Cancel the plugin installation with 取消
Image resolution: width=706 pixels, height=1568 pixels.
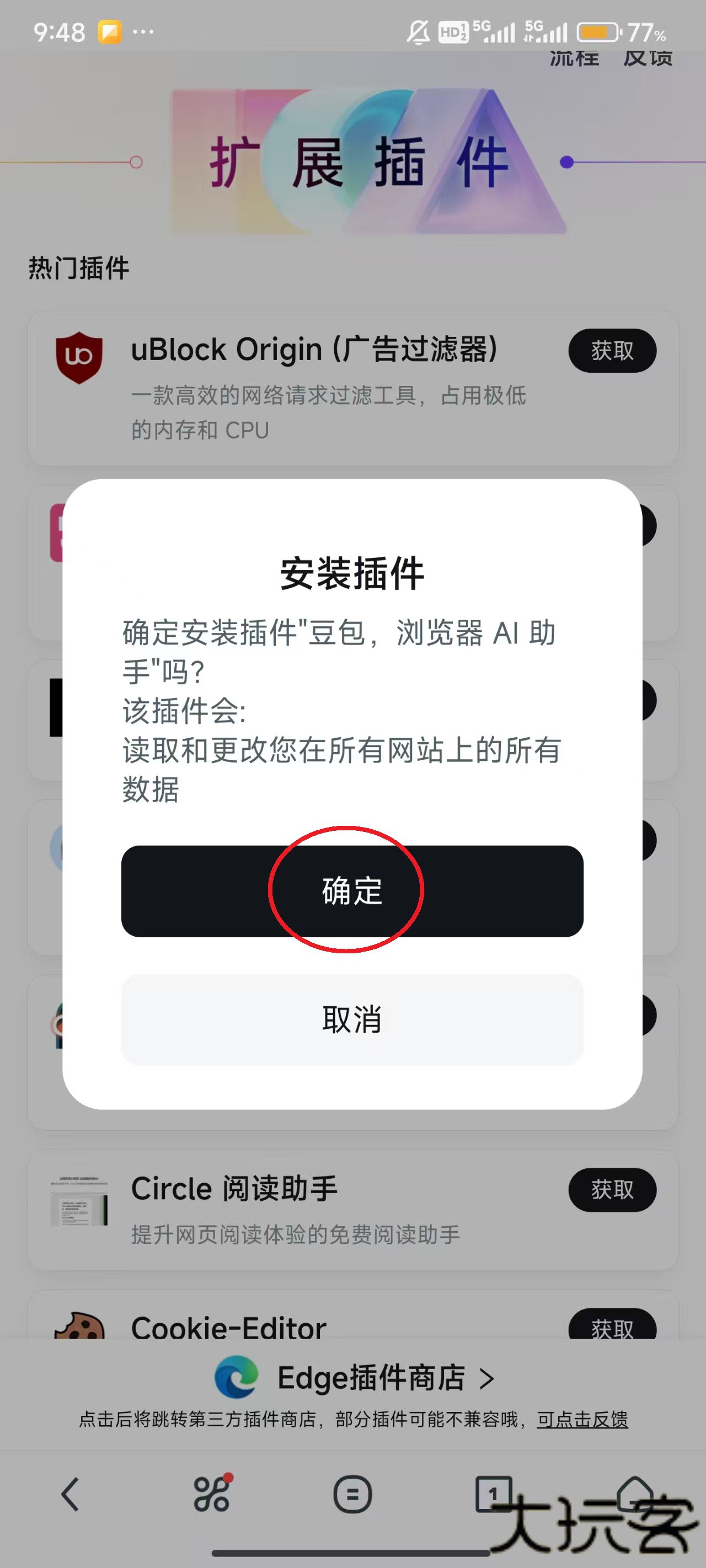pyautogui.click(x=352, y=1019)
